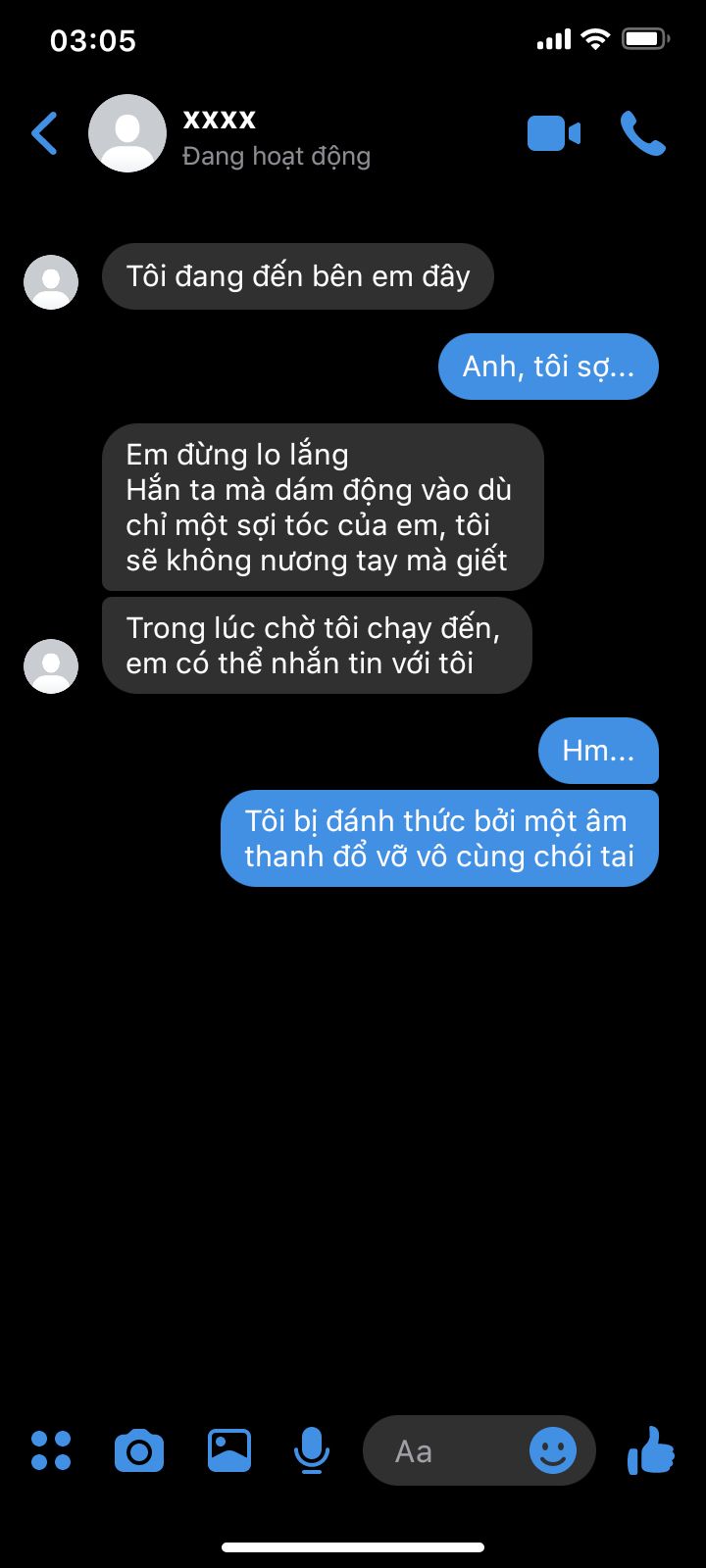Go back to the chat list

pos(44,133)
